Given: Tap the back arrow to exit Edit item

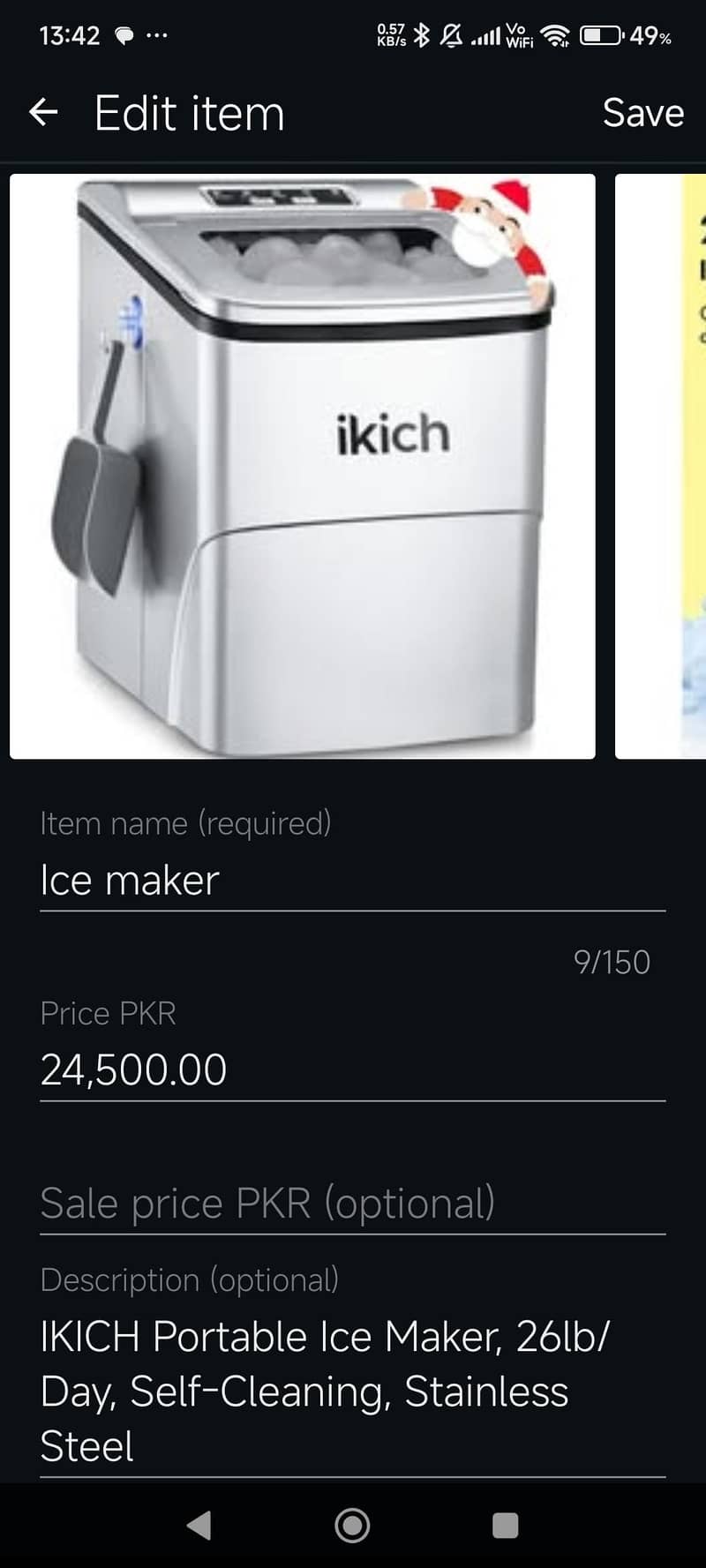Looking at the screenshot, I should click(42, 113).
